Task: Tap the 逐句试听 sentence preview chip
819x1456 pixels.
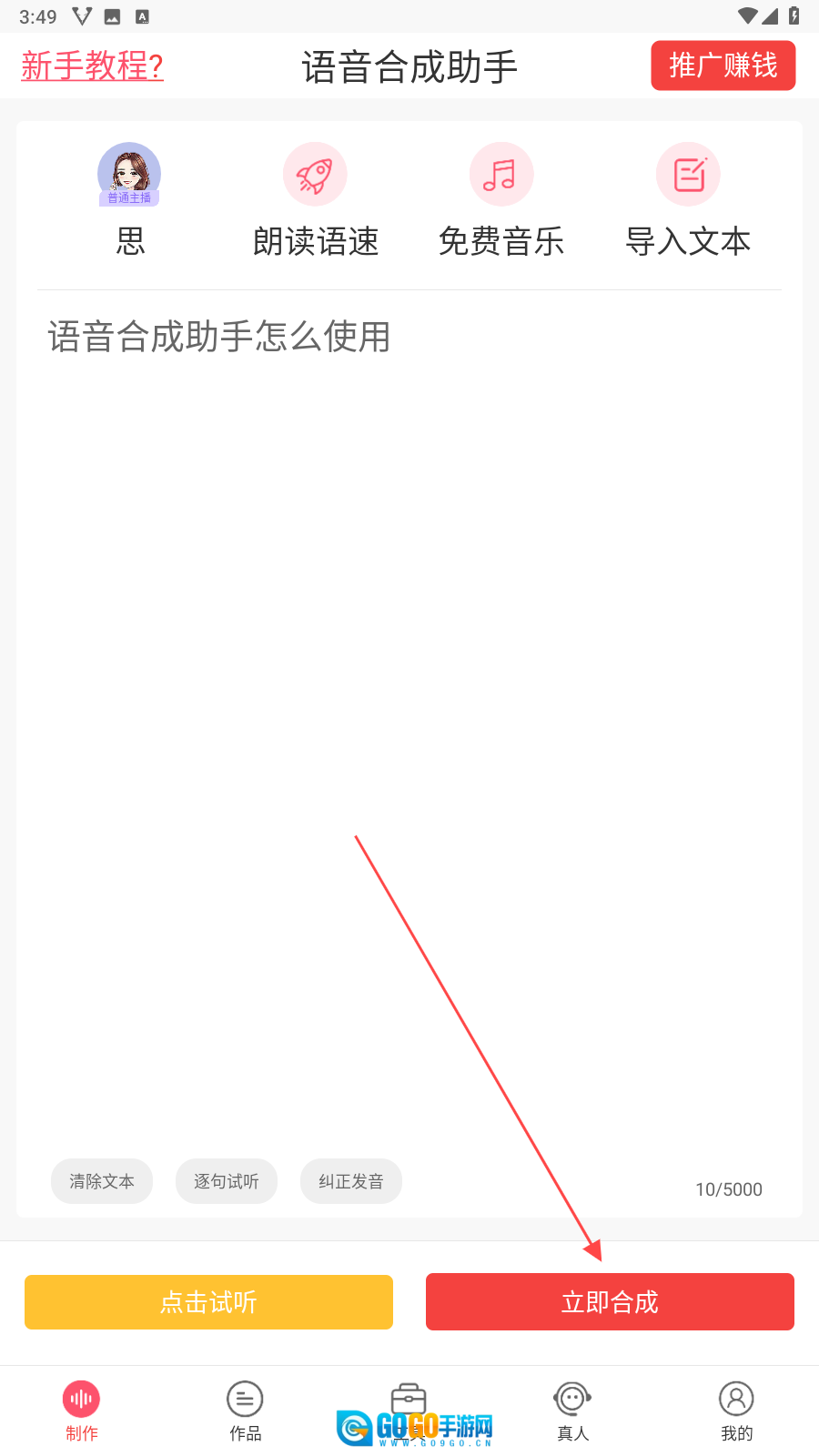Action: (227, 1181)
